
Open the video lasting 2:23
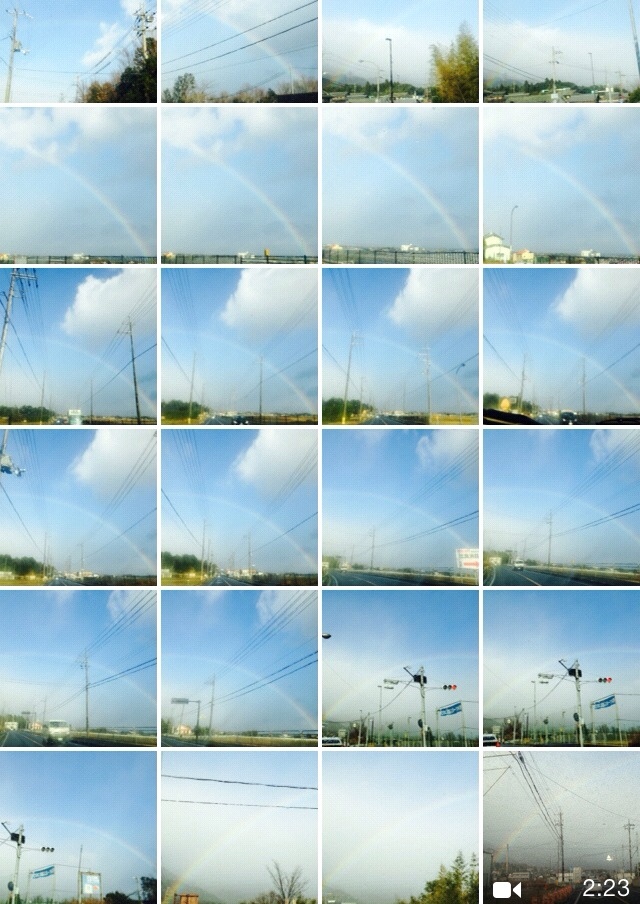[561, 827]
